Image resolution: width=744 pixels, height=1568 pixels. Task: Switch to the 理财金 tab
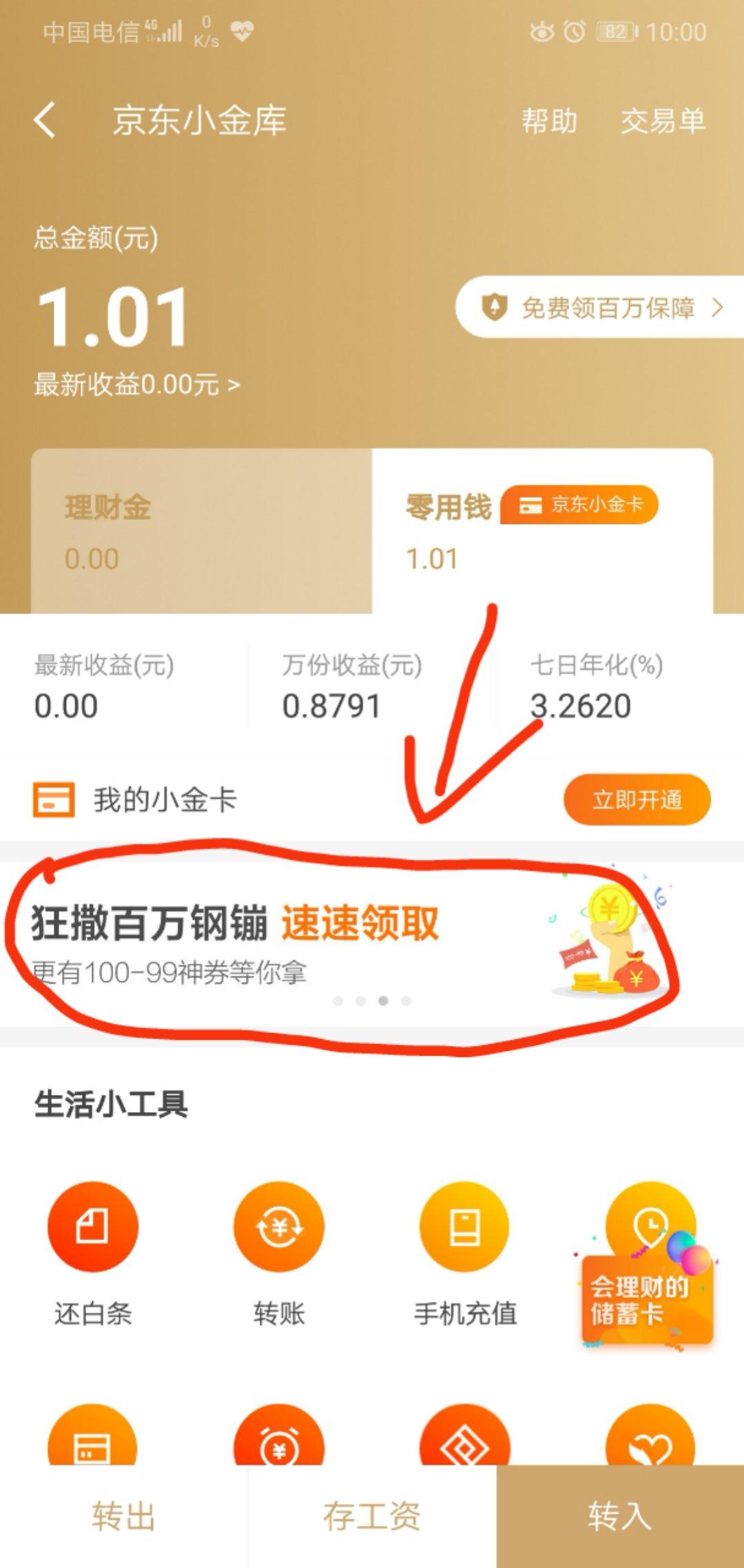(200, 532)
